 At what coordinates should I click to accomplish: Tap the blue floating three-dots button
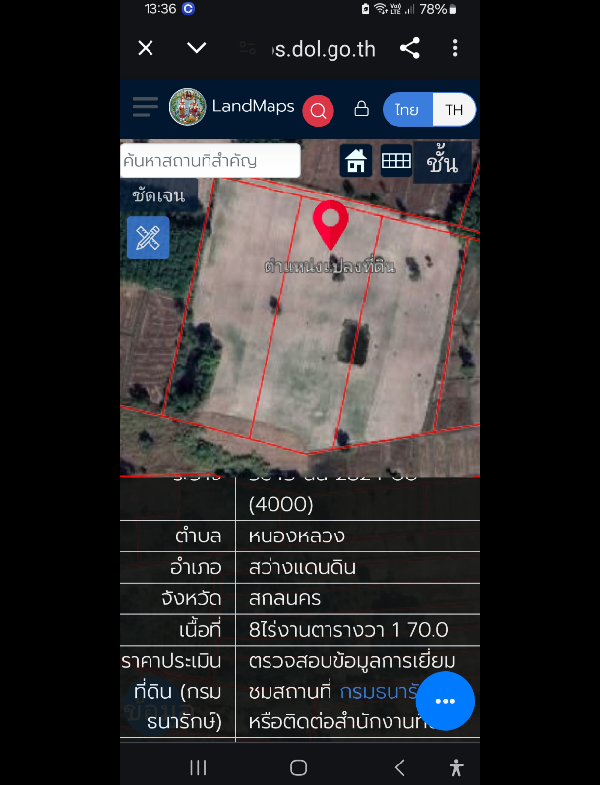445,701
